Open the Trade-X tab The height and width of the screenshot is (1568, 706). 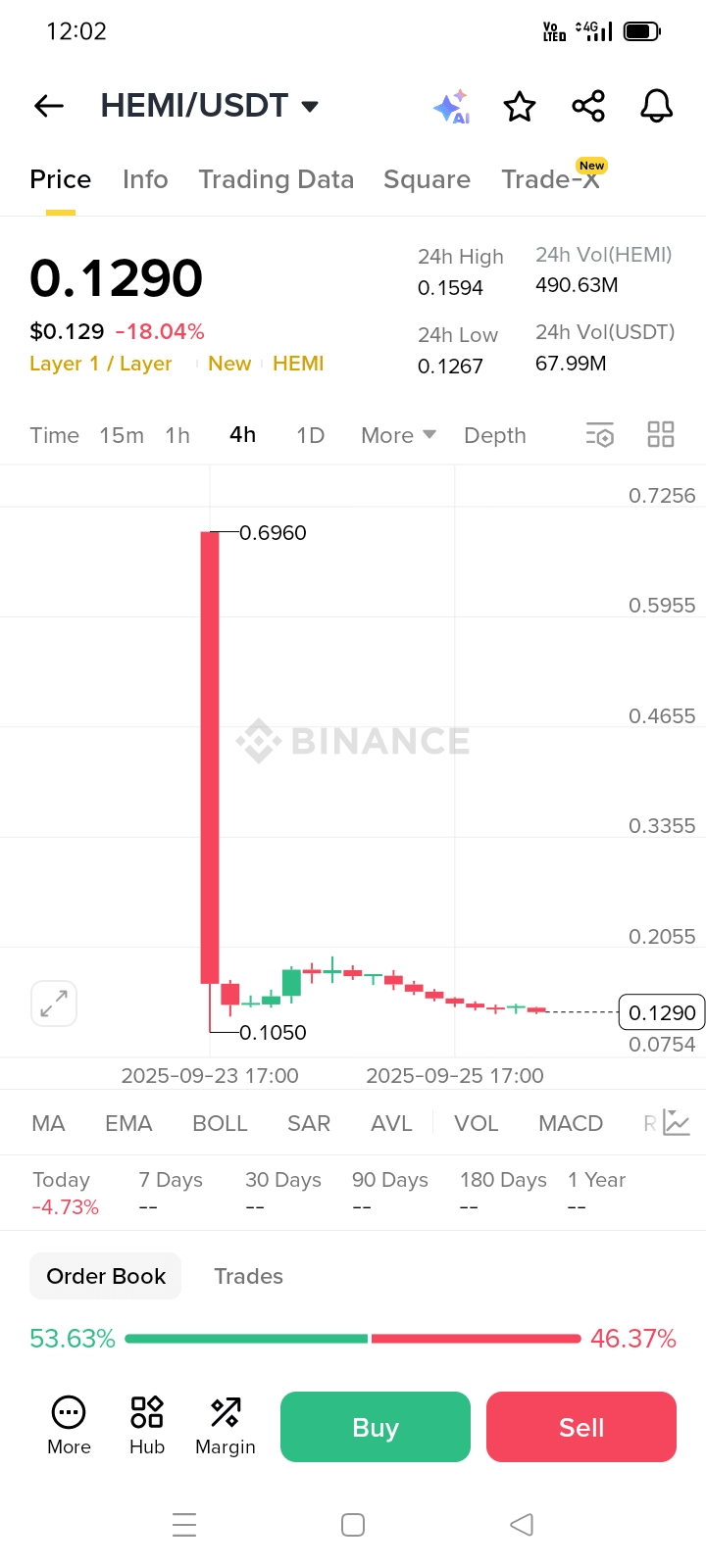[551, 179]
